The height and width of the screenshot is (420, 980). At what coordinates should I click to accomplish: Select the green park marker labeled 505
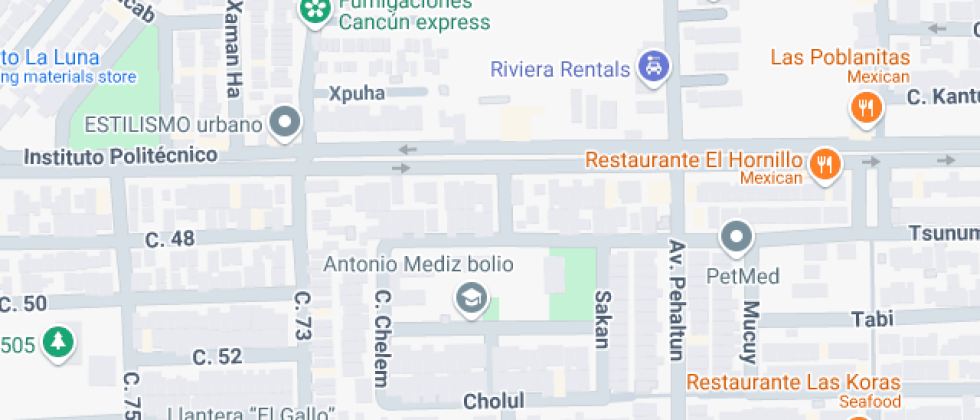[x=59, y=341]
